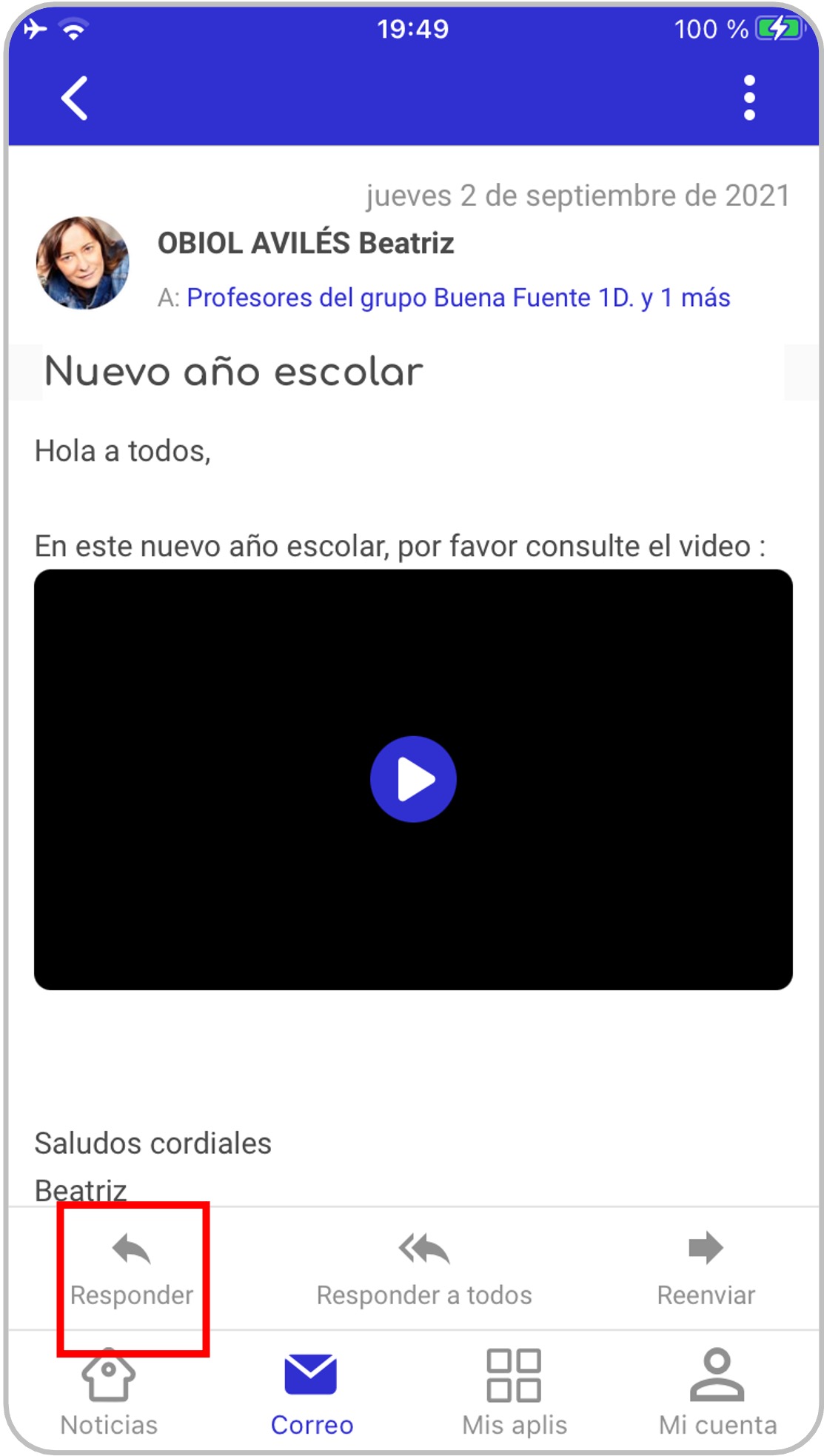Select the Correo envelope icon
Image resolution: width=824 pixels, height=1456 pixels.
pos(311,1374)
